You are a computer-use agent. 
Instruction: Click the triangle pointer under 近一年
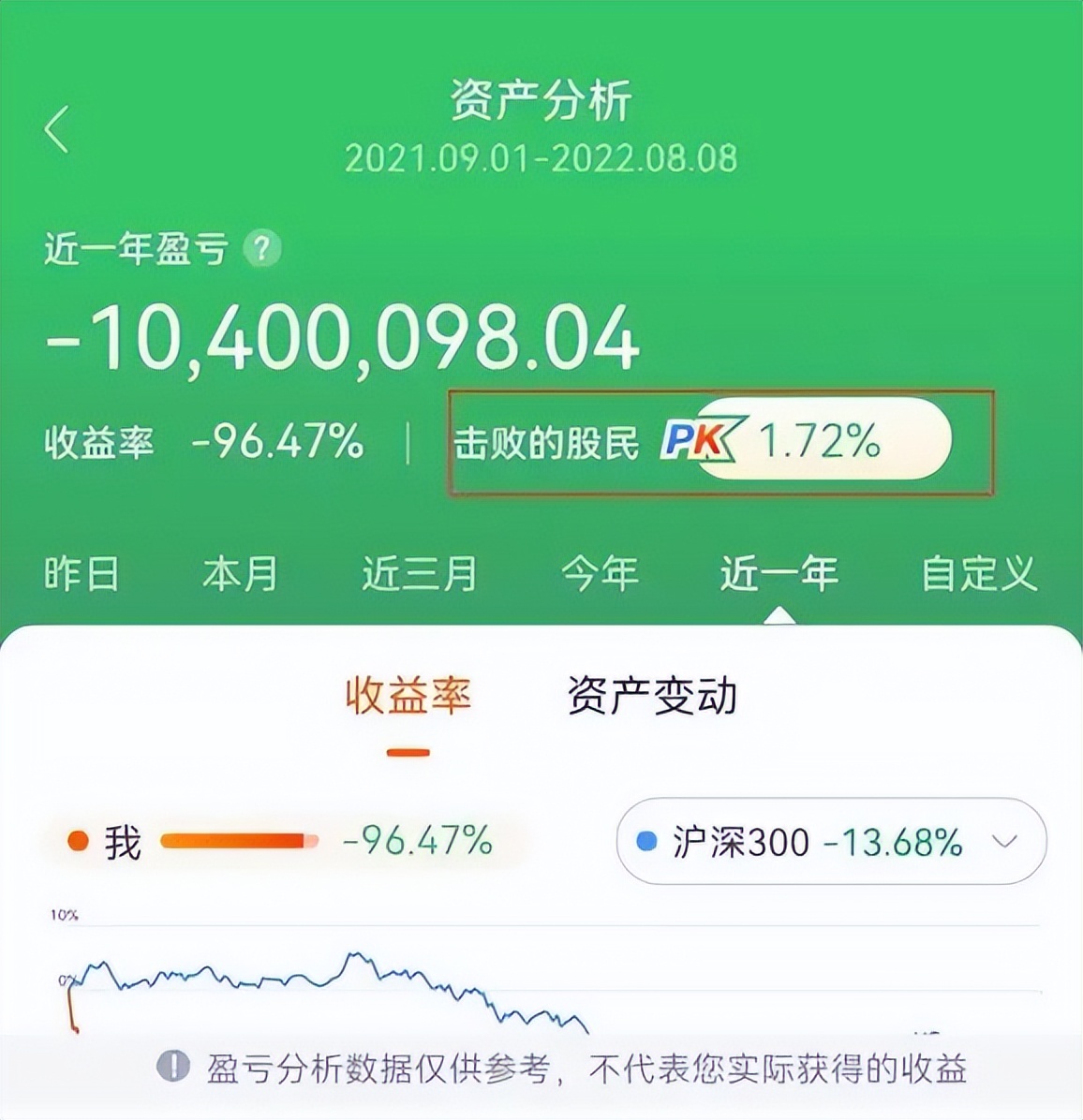(780, 616)
